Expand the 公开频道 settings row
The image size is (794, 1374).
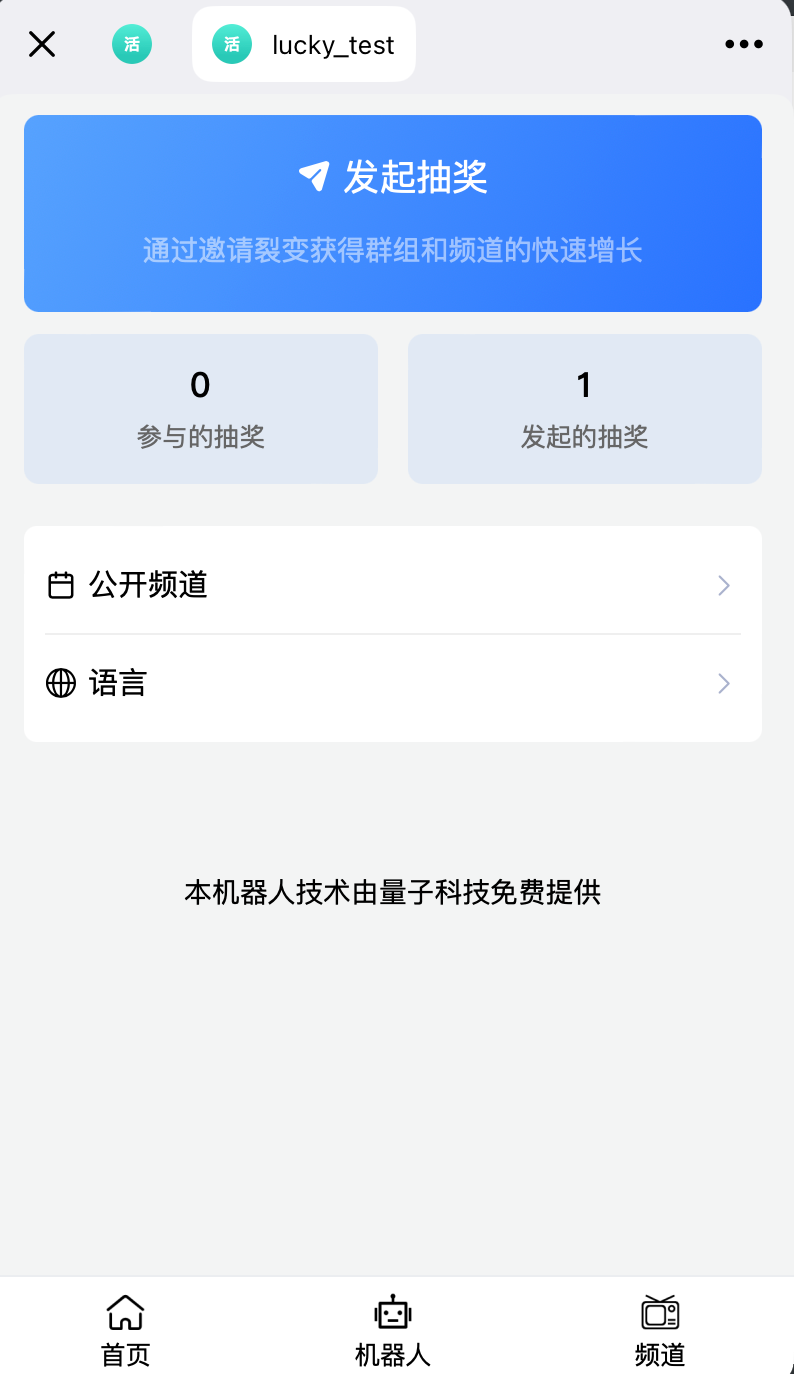393,585
